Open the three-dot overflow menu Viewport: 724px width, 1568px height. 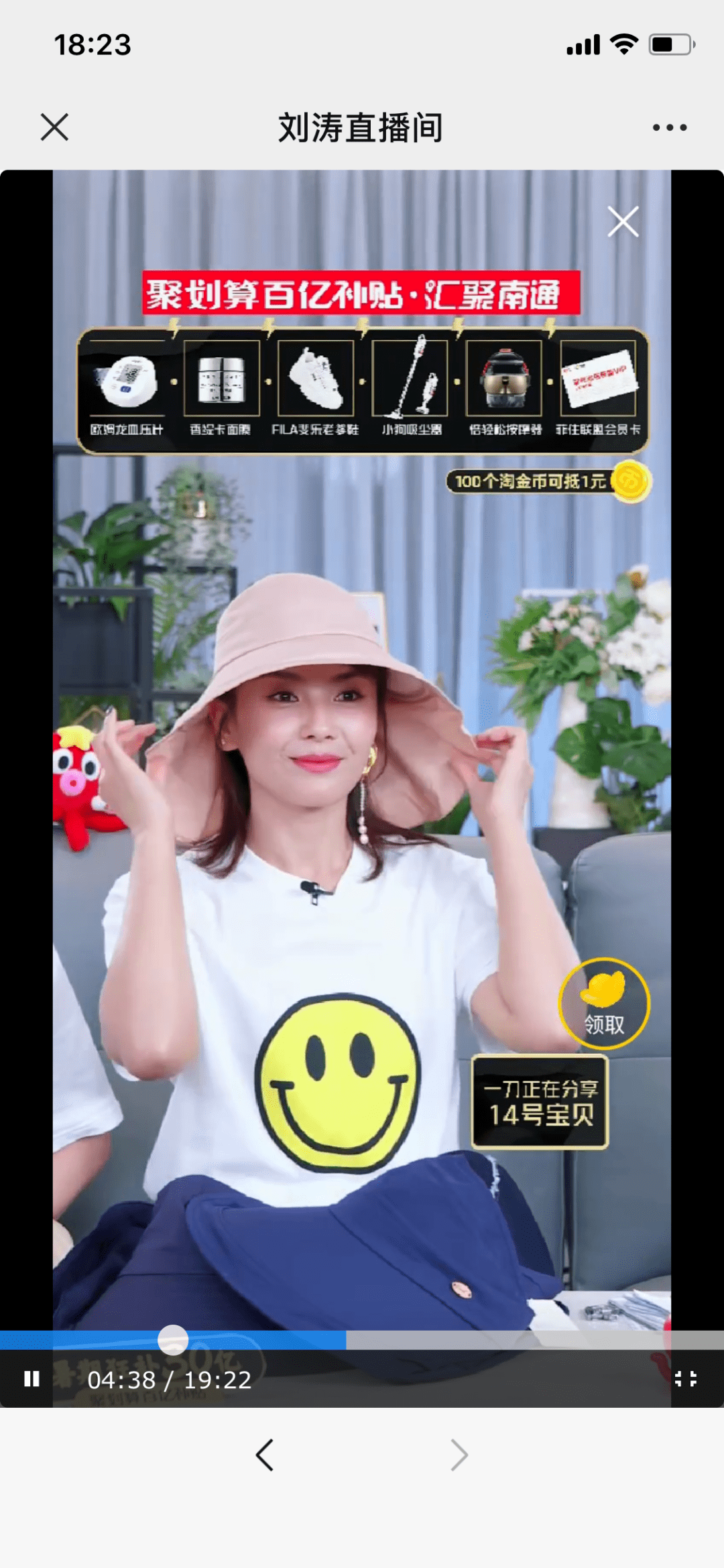point(670,127)
